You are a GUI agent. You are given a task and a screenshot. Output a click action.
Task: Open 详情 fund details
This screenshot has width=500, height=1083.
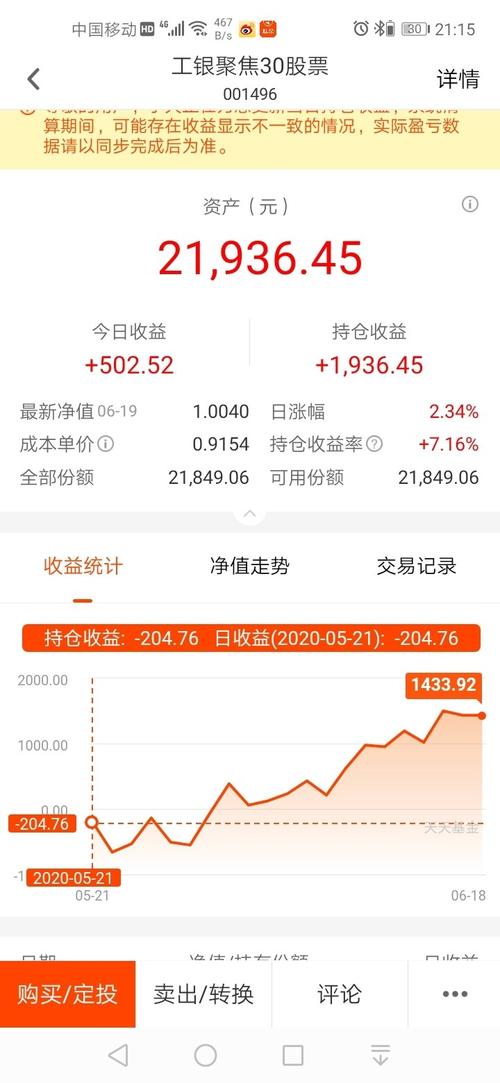coord(457,79)
